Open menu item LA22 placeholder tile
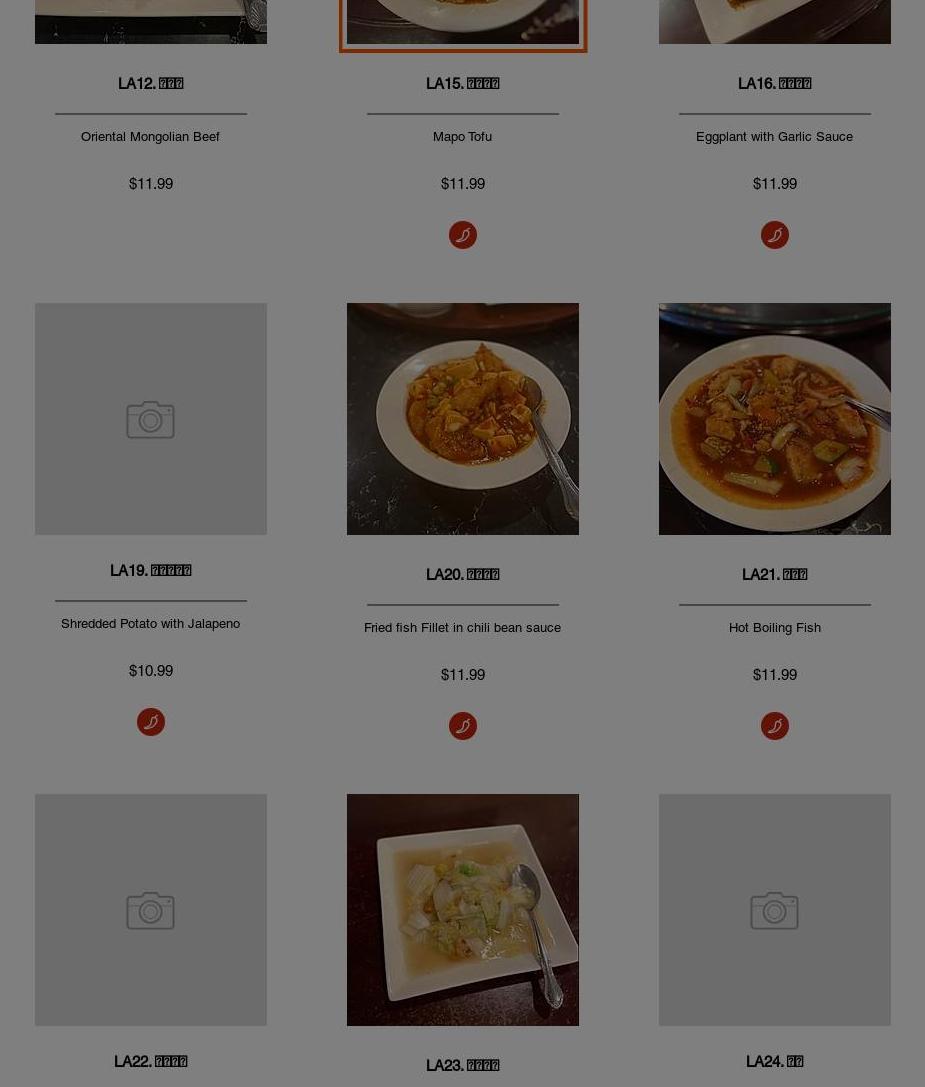This screenshot has width=925, height=1087. [150, 909]
